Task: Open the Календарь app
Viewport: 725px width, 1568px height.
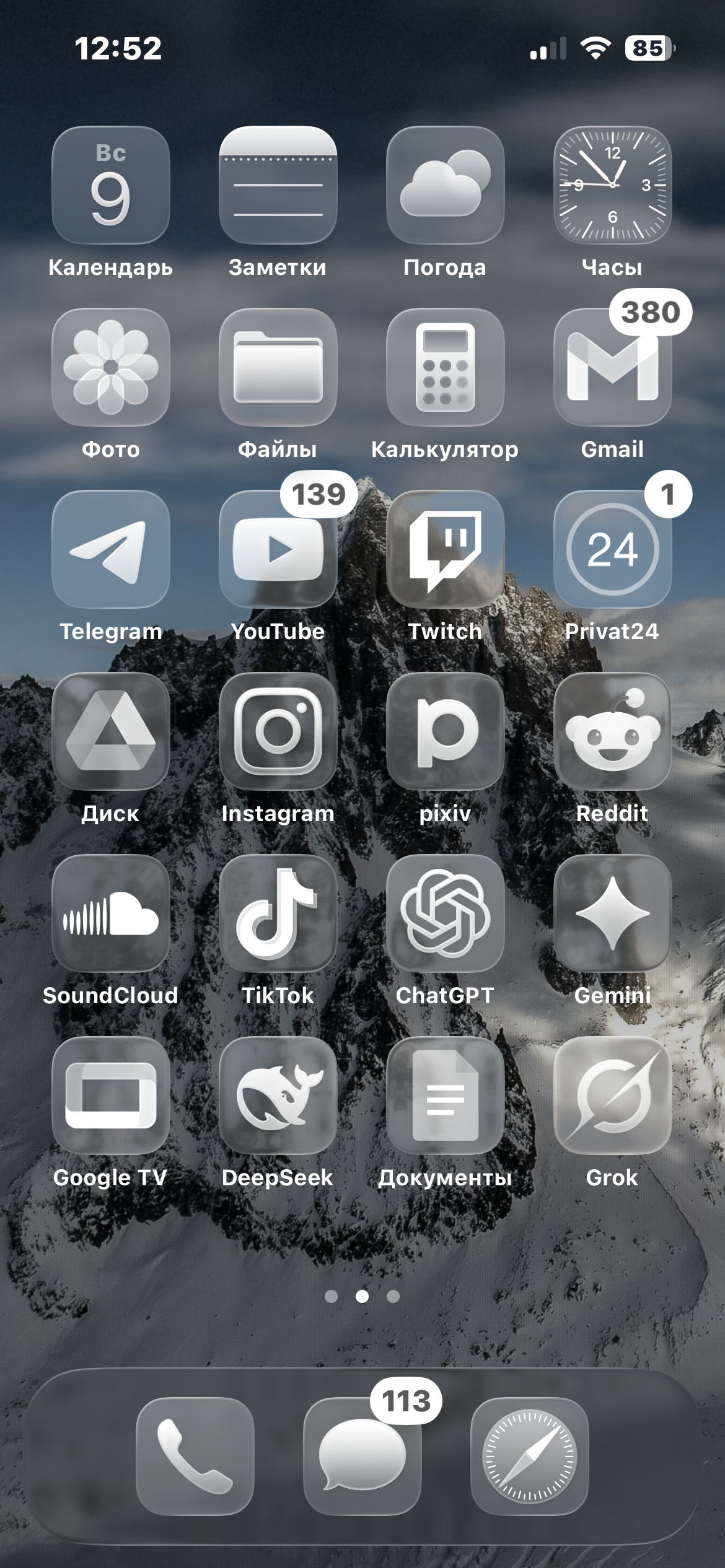Action: (x=111, y=185)
